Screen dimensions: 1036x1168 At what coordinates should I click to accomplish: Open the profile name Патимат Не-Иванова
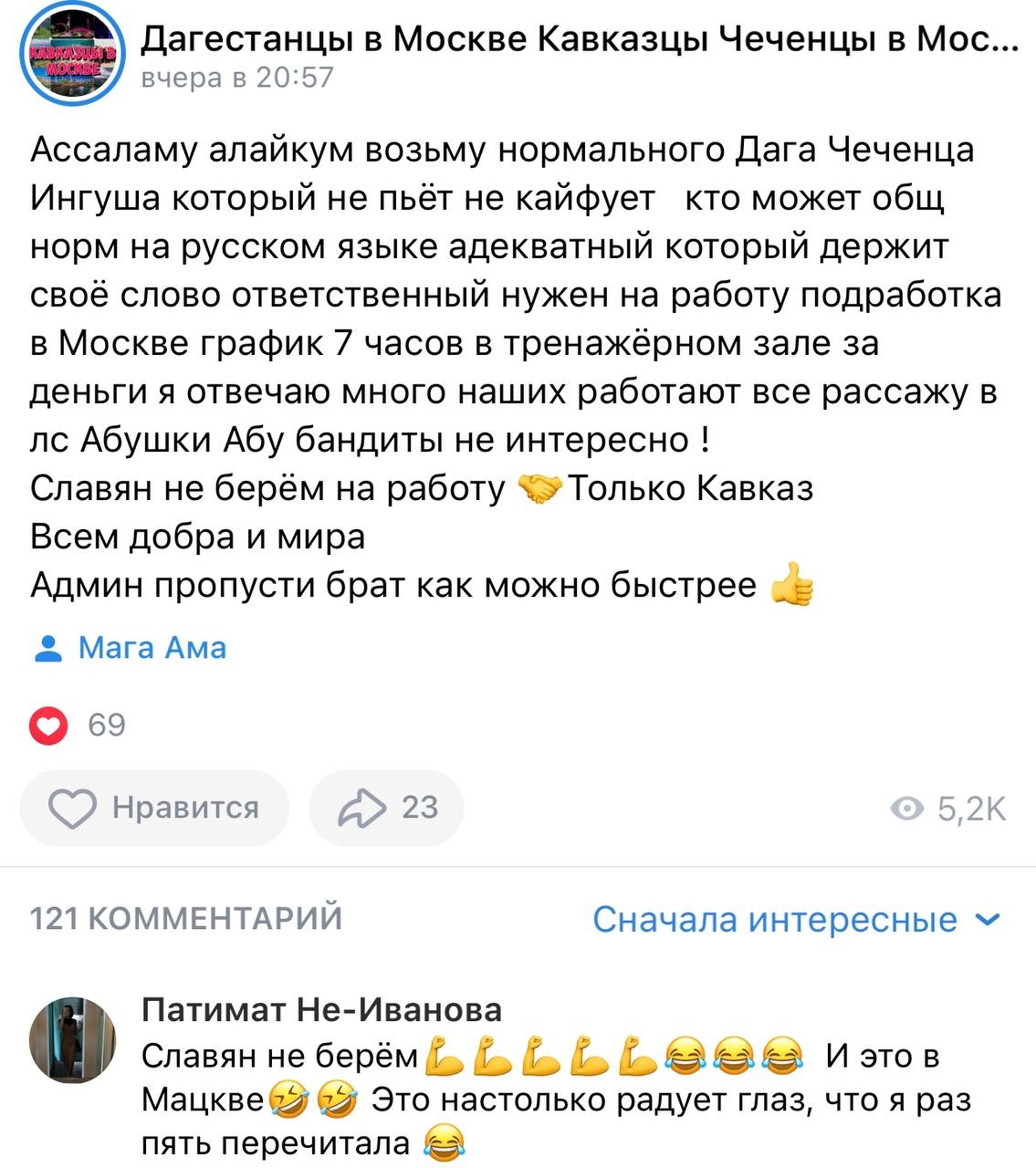tap(321, 1009)
